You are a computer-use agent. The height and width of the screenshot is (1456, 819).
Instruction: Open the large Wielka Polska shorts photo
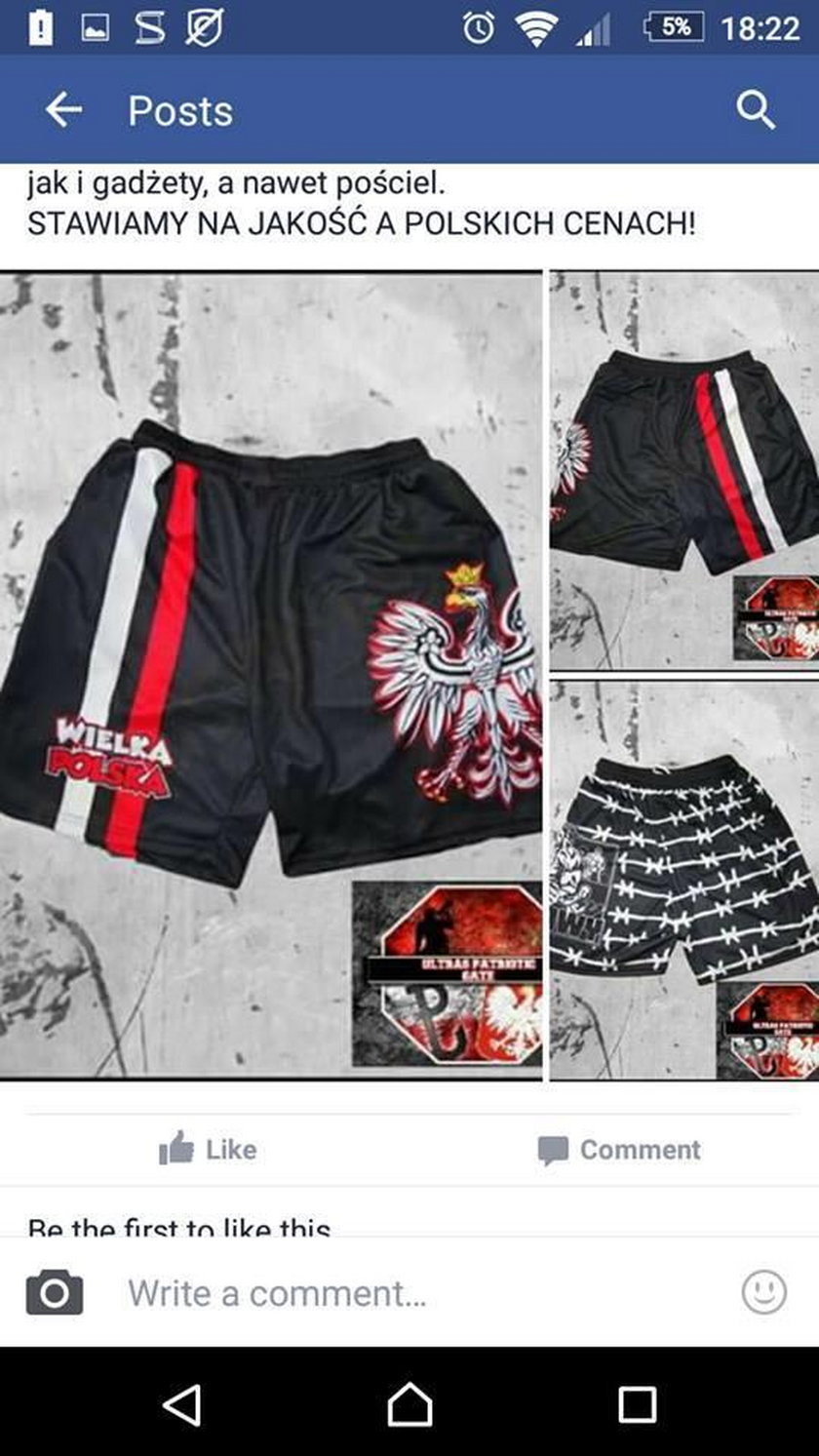coord(270,675)
